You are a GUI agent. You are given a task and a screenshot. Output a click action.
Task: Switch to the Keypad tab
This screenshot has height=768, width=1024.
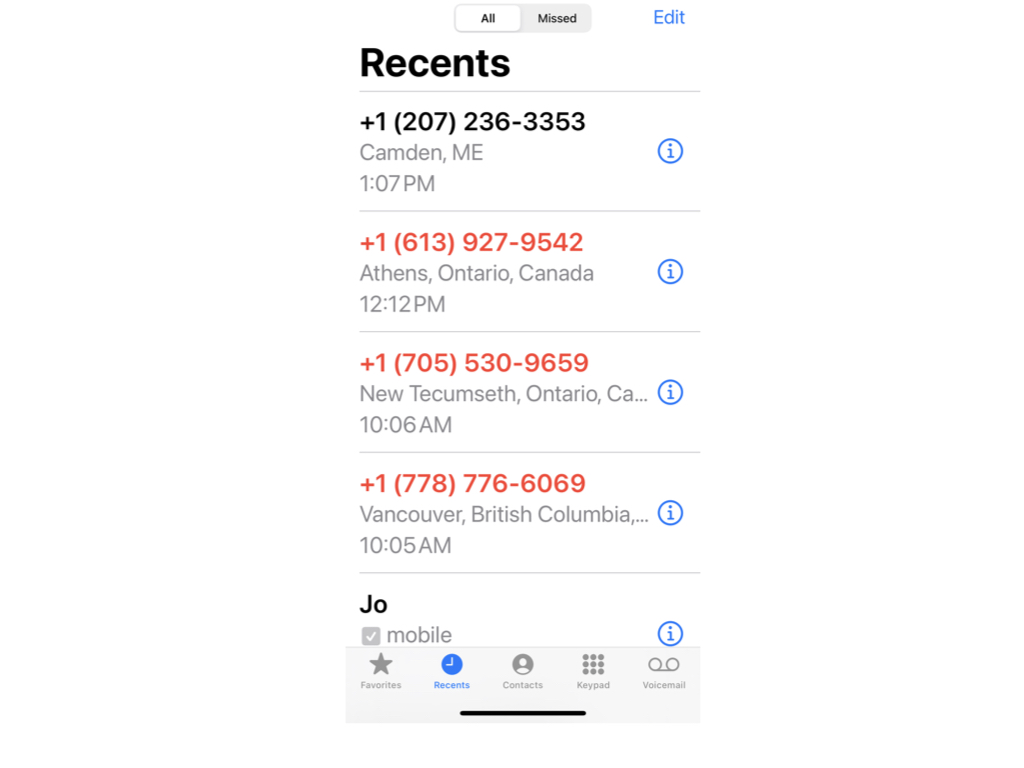[593, 671]
